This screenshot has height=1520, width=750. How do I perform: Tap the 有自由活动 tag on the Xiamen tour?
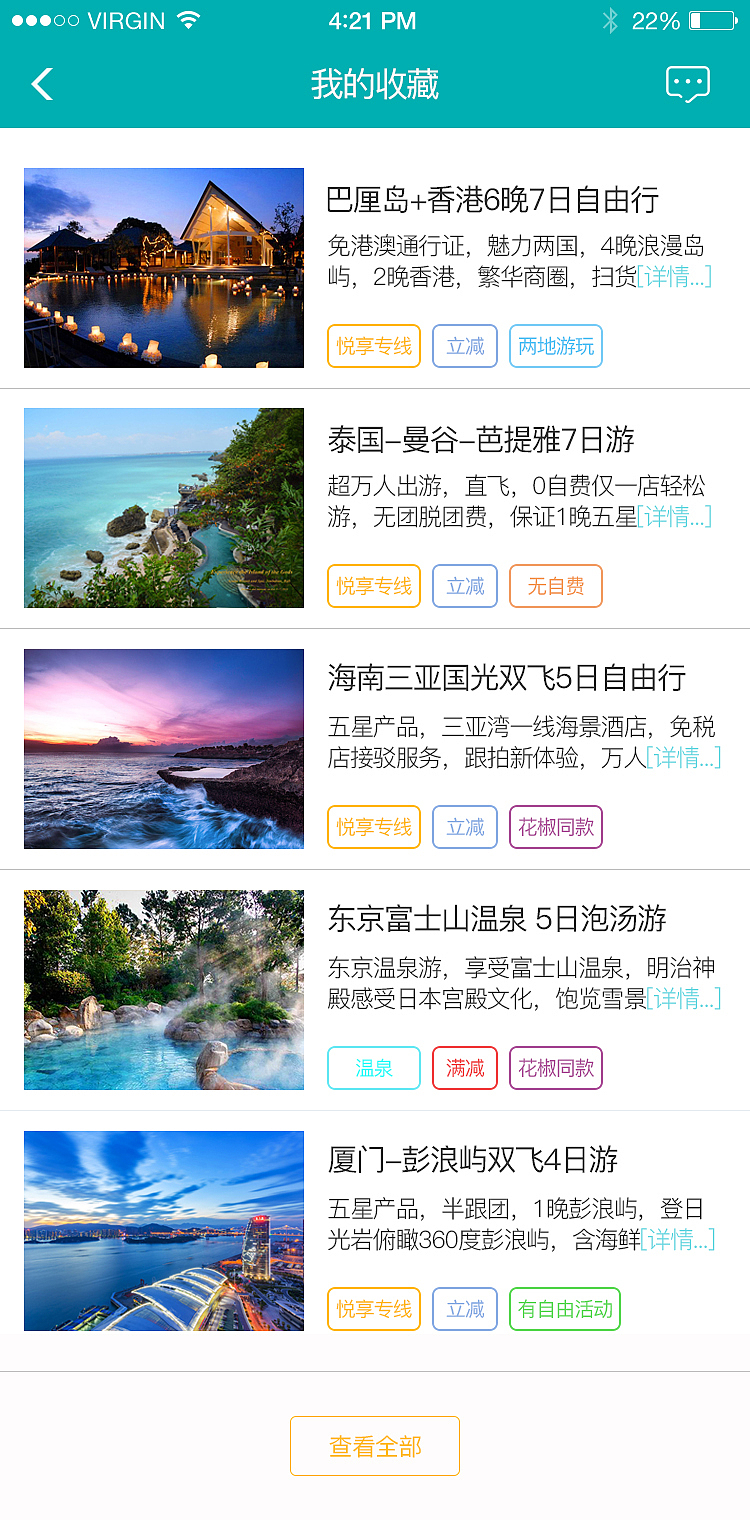pyautogui.click(x=565, y=1308)
